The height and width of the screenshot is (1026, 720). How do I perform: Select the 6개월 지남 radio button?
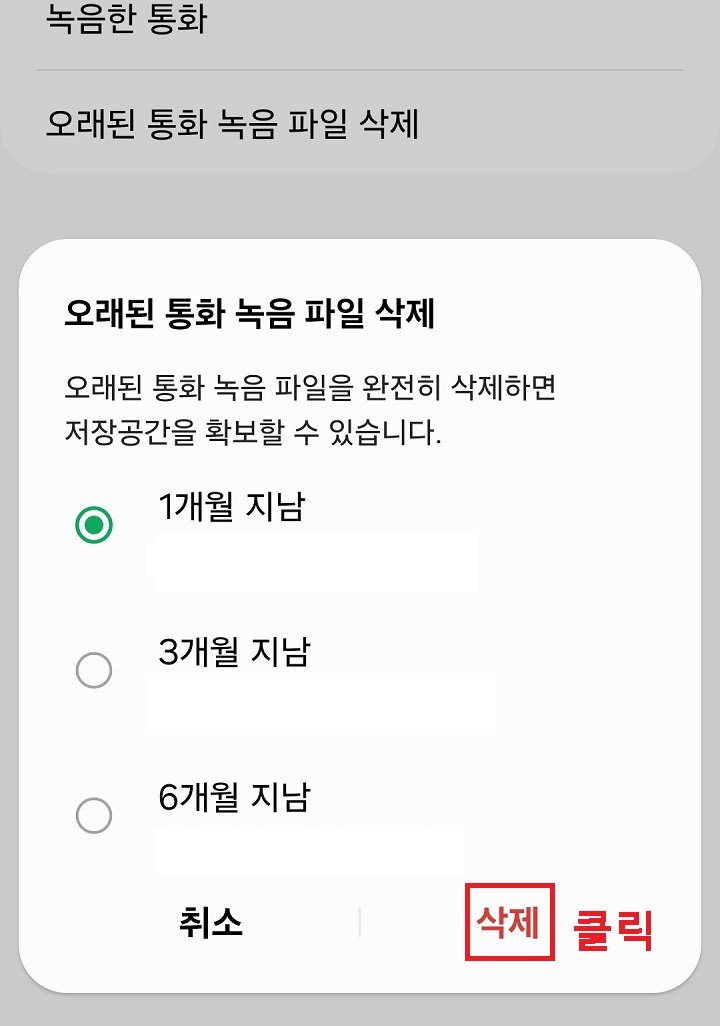[93, 817]
